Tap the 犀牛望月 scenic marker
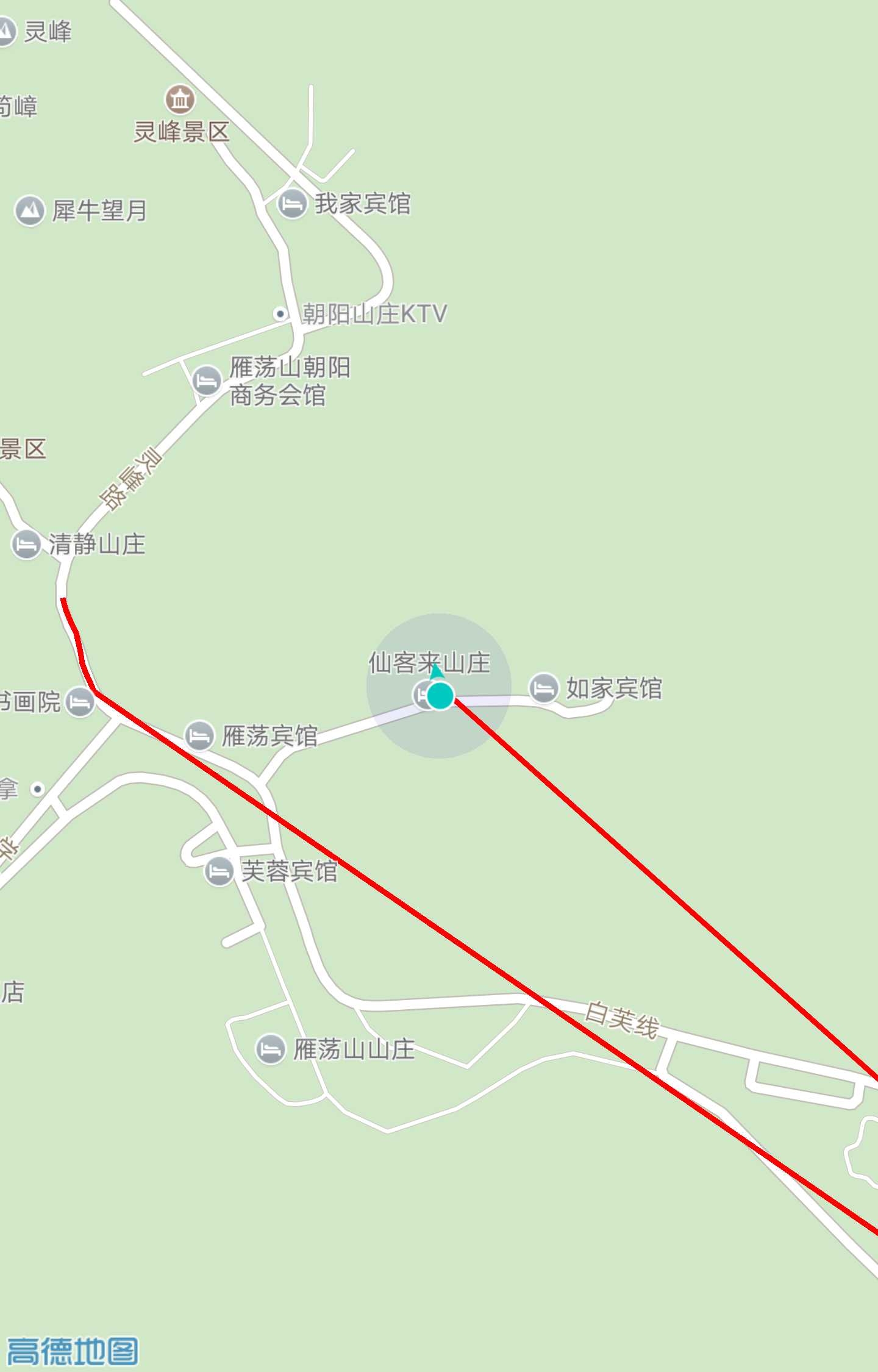878x1372 pixels. coord(29,211)
